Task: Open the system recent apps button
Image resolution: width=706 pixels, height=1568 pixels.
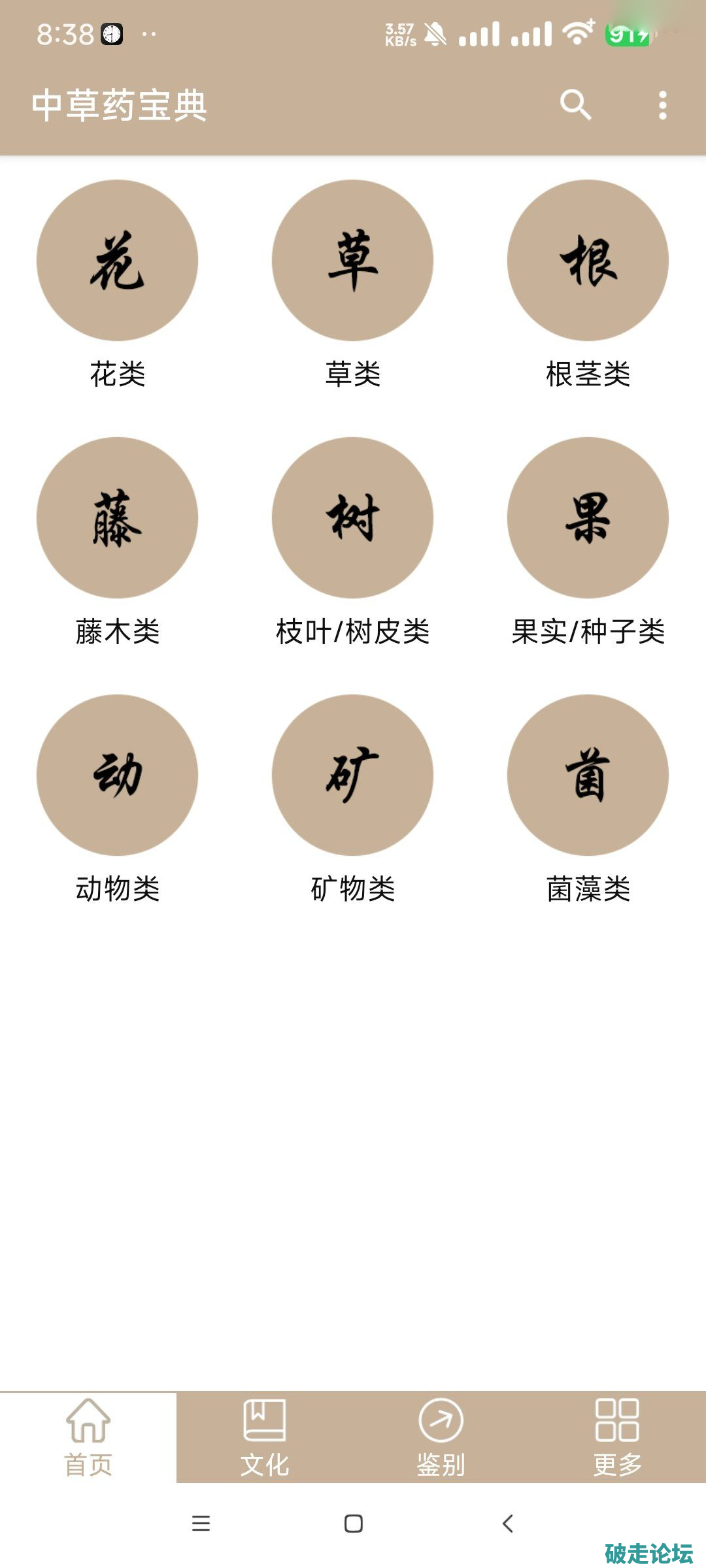Action: pos(201,1524)
